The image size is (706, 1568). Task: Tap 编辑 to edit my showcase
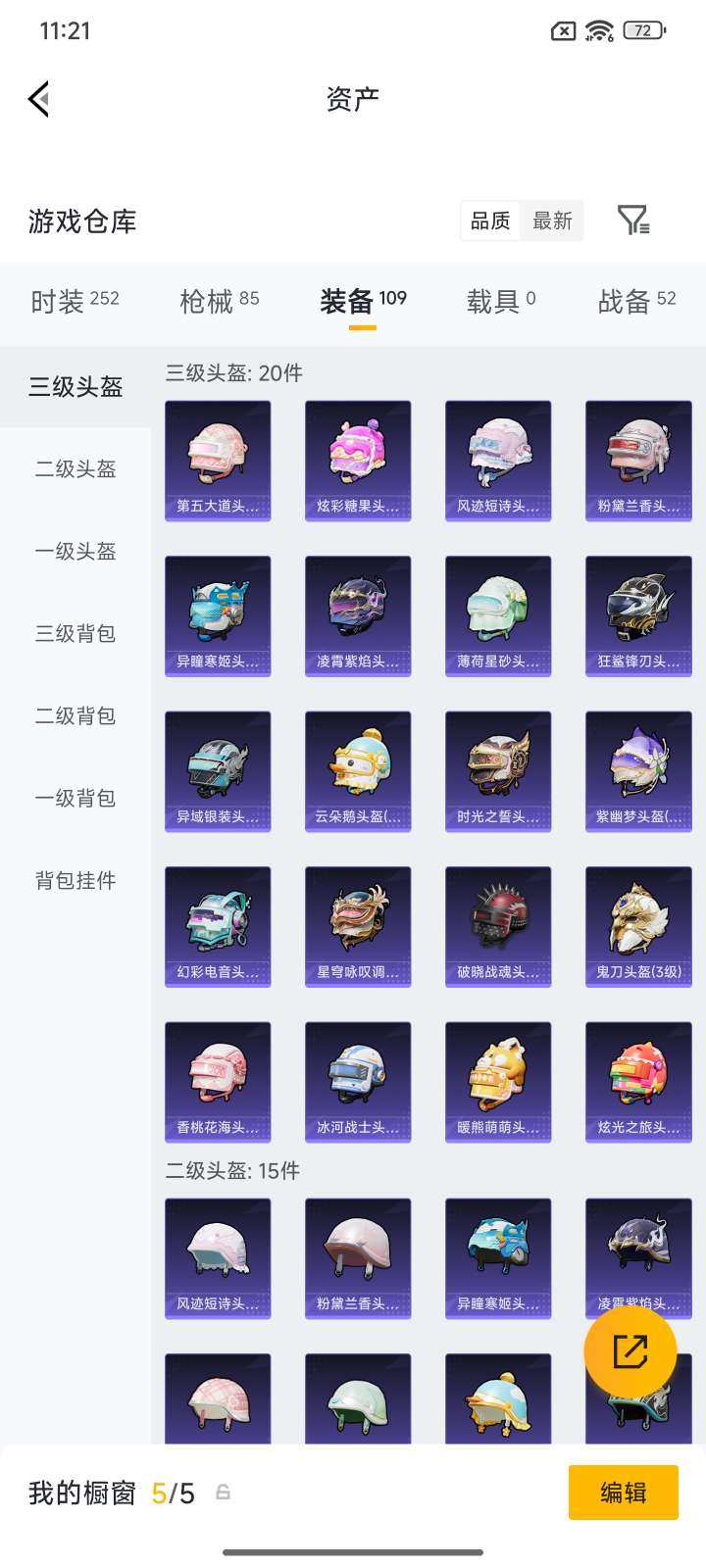pos(623,1493)
